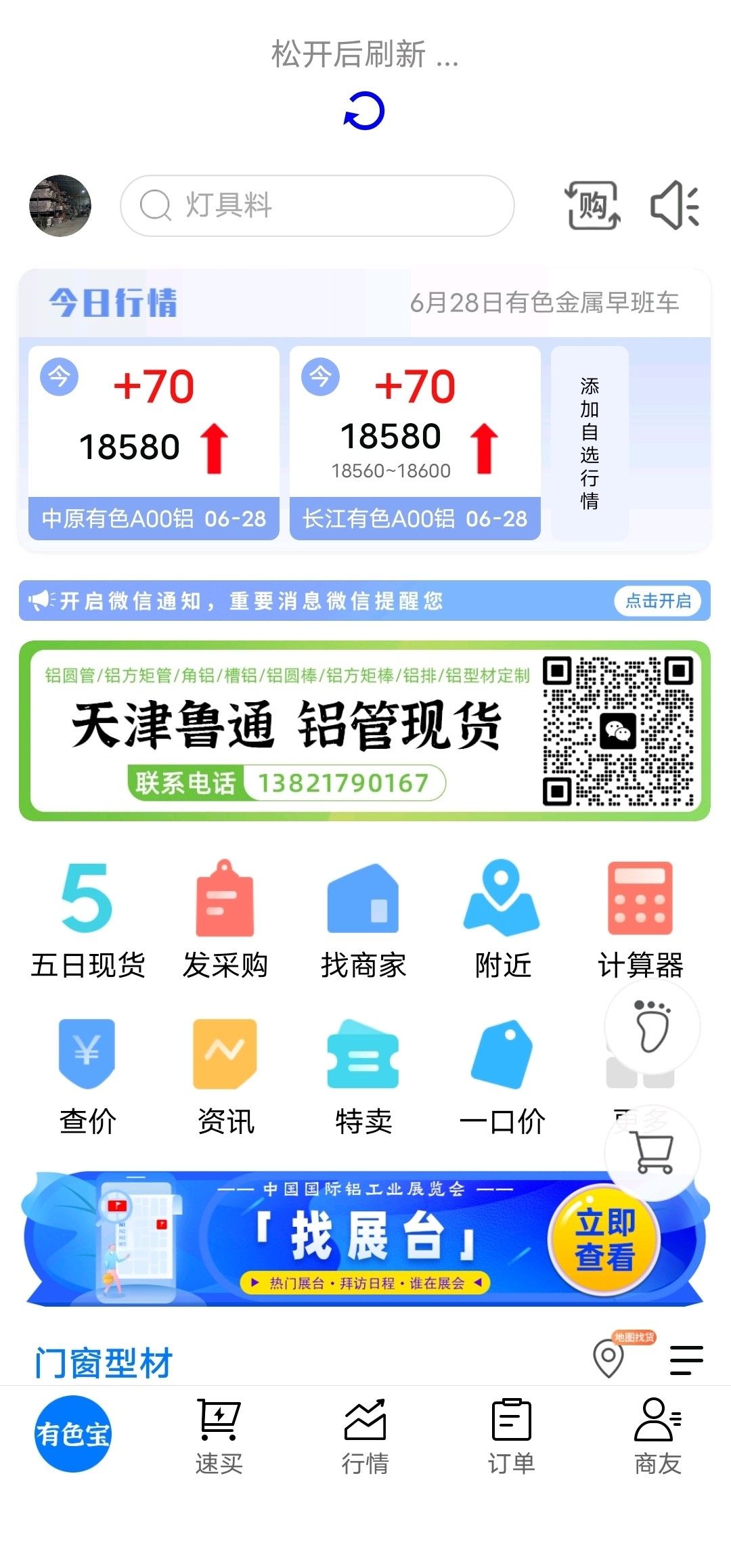Viewport: 731px width, 1568px height.
Task: Open the profile avatar
Action: tap(60, 206)
